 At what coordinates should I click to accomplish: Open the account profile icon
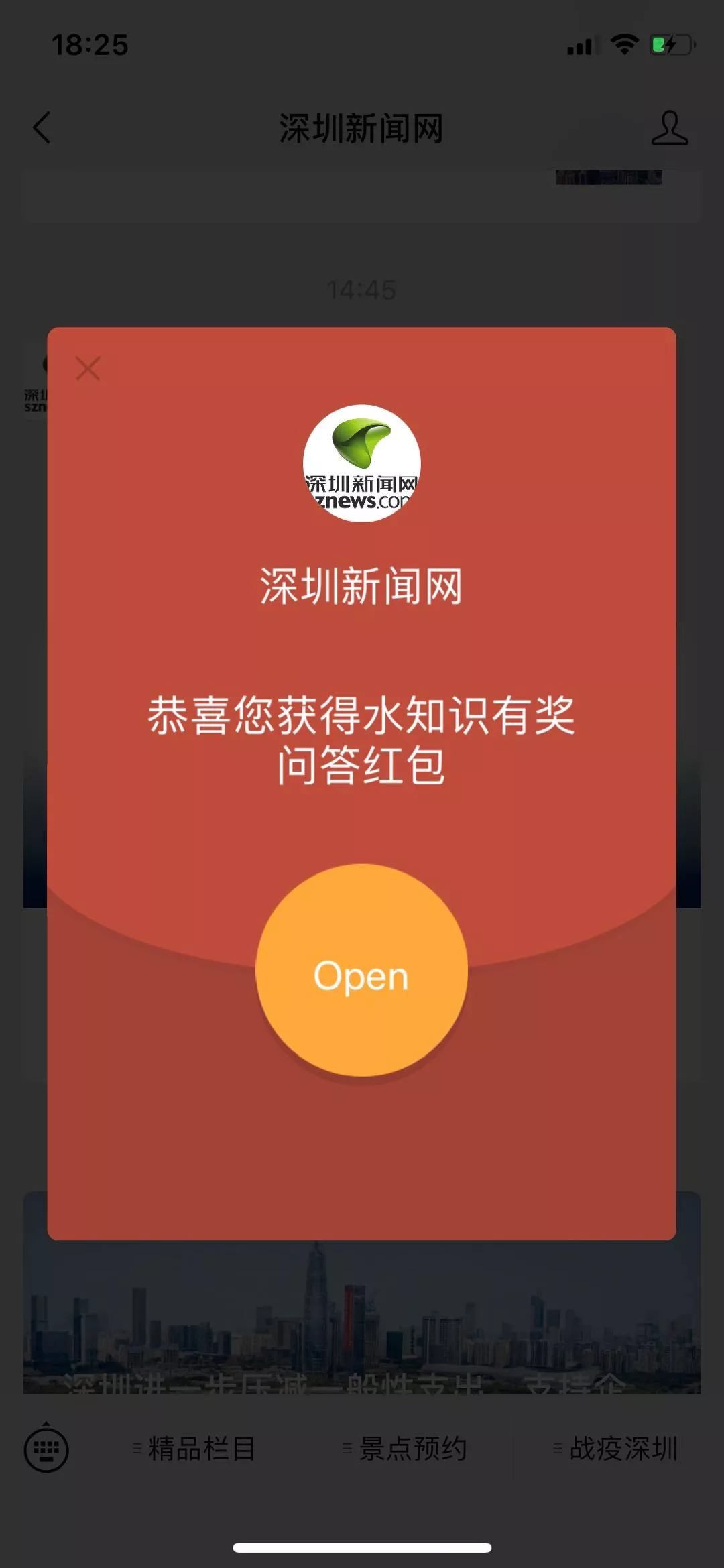(669, 127)
